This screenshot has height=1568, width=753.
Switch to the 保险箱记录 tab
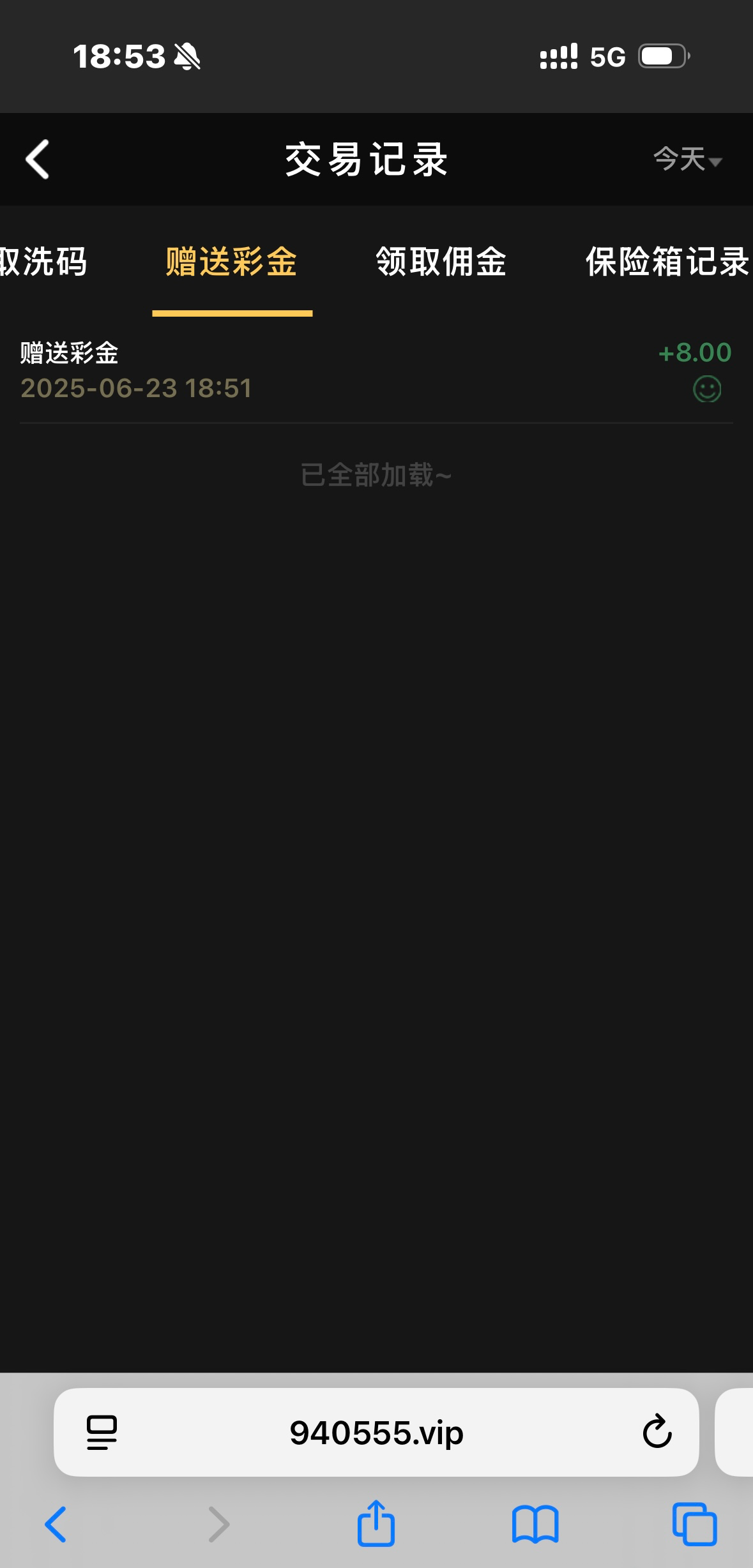pyautogui.click(x=667, y=262)
